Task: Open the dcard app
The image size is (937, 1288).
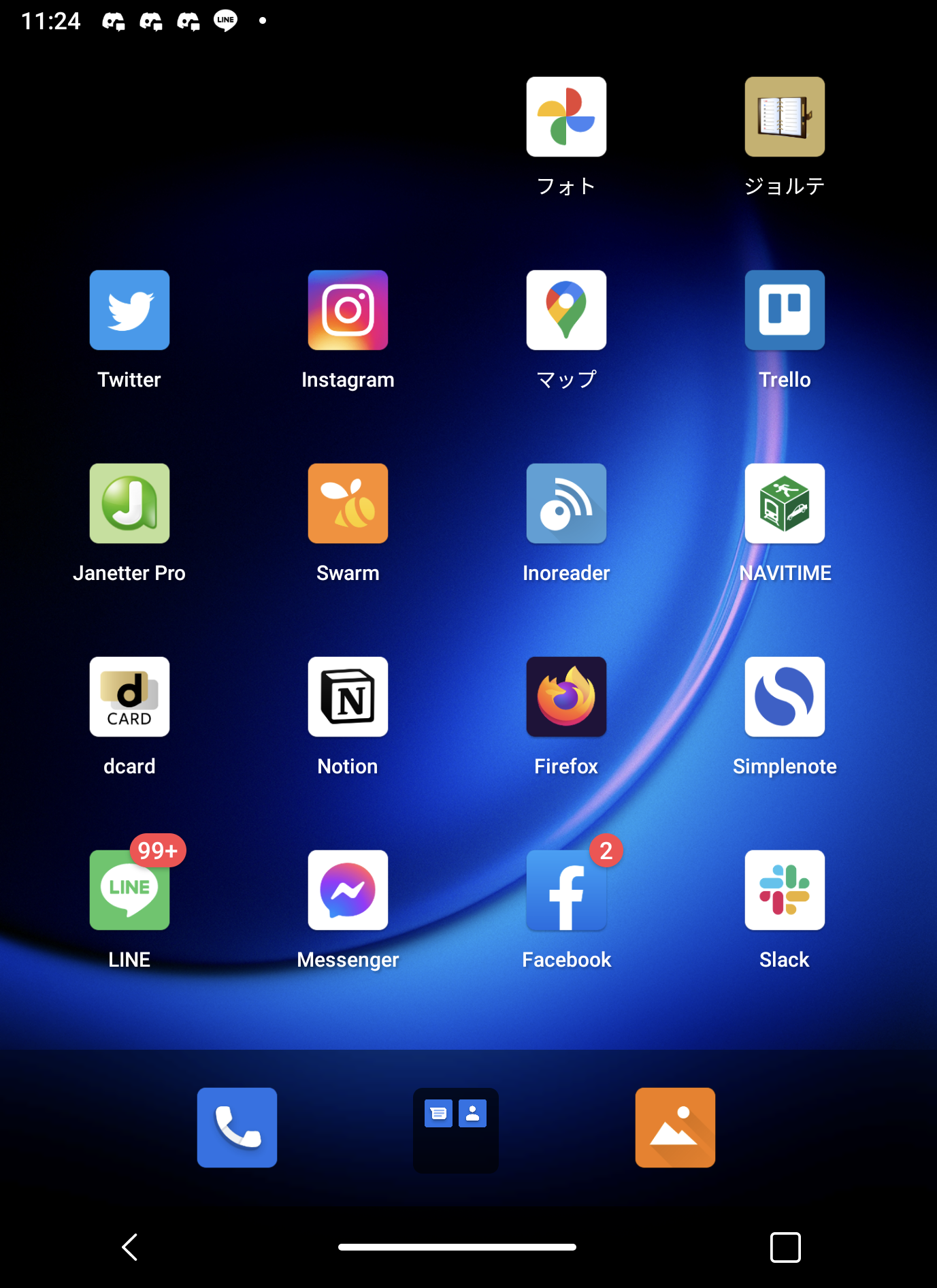Action: click(x=129, y=697)
